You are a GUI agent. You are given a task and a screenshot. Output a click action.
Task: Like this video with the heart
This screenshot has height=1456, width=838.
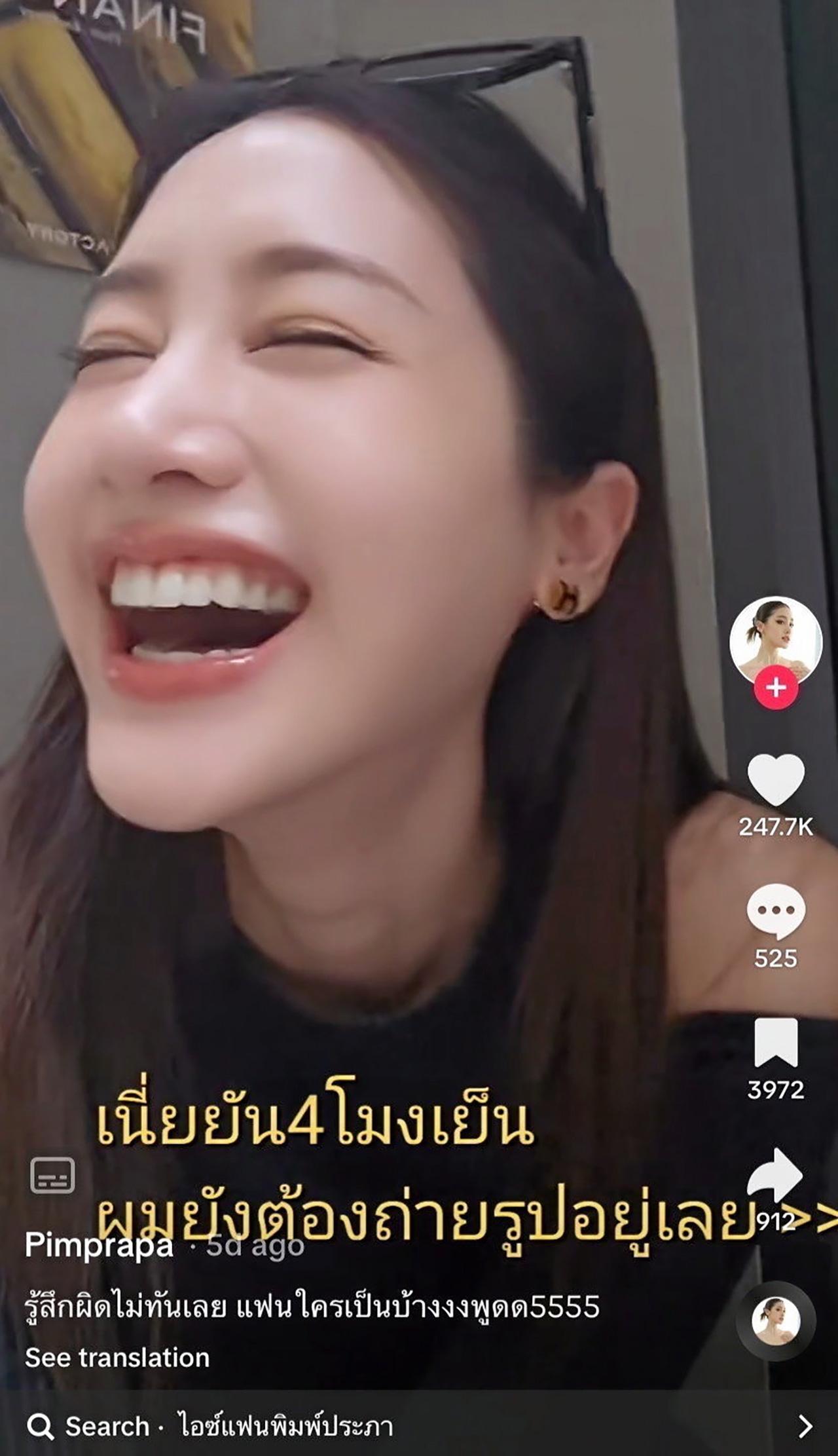(x=776, y=779)
